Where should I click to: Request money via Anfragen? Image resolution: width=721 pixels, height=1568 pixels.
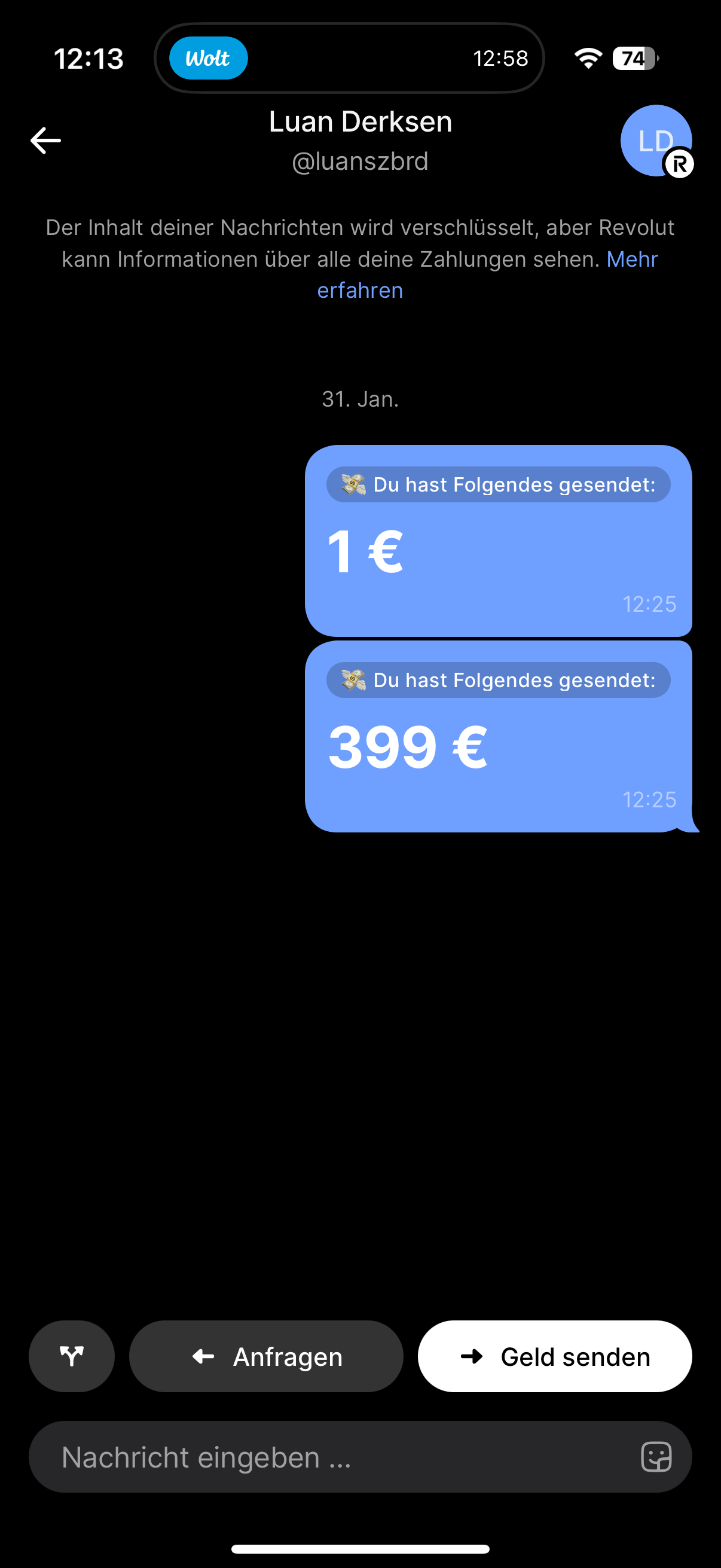[266, 1356]
